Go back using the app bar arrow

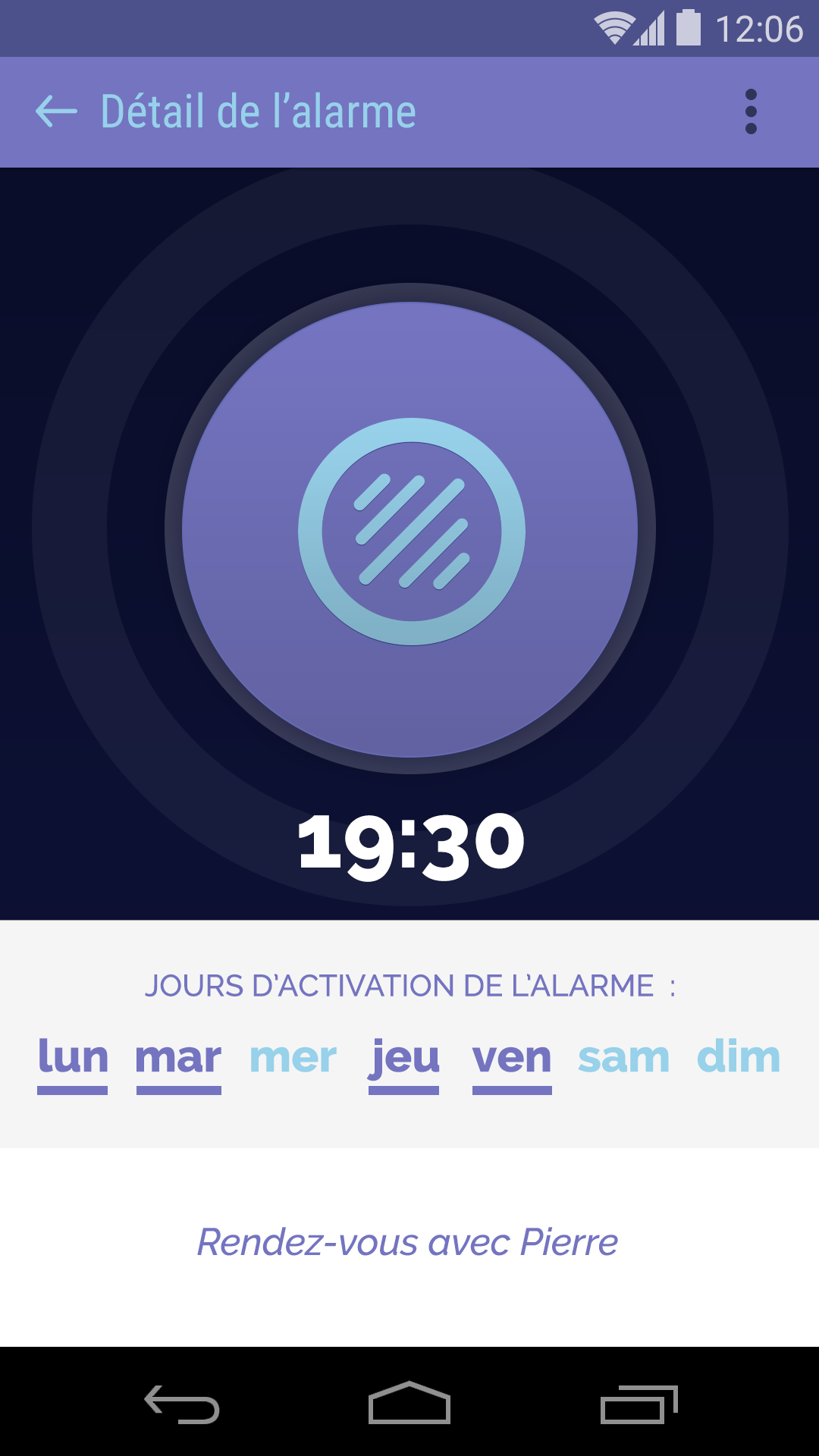click(x=56, y=111)
